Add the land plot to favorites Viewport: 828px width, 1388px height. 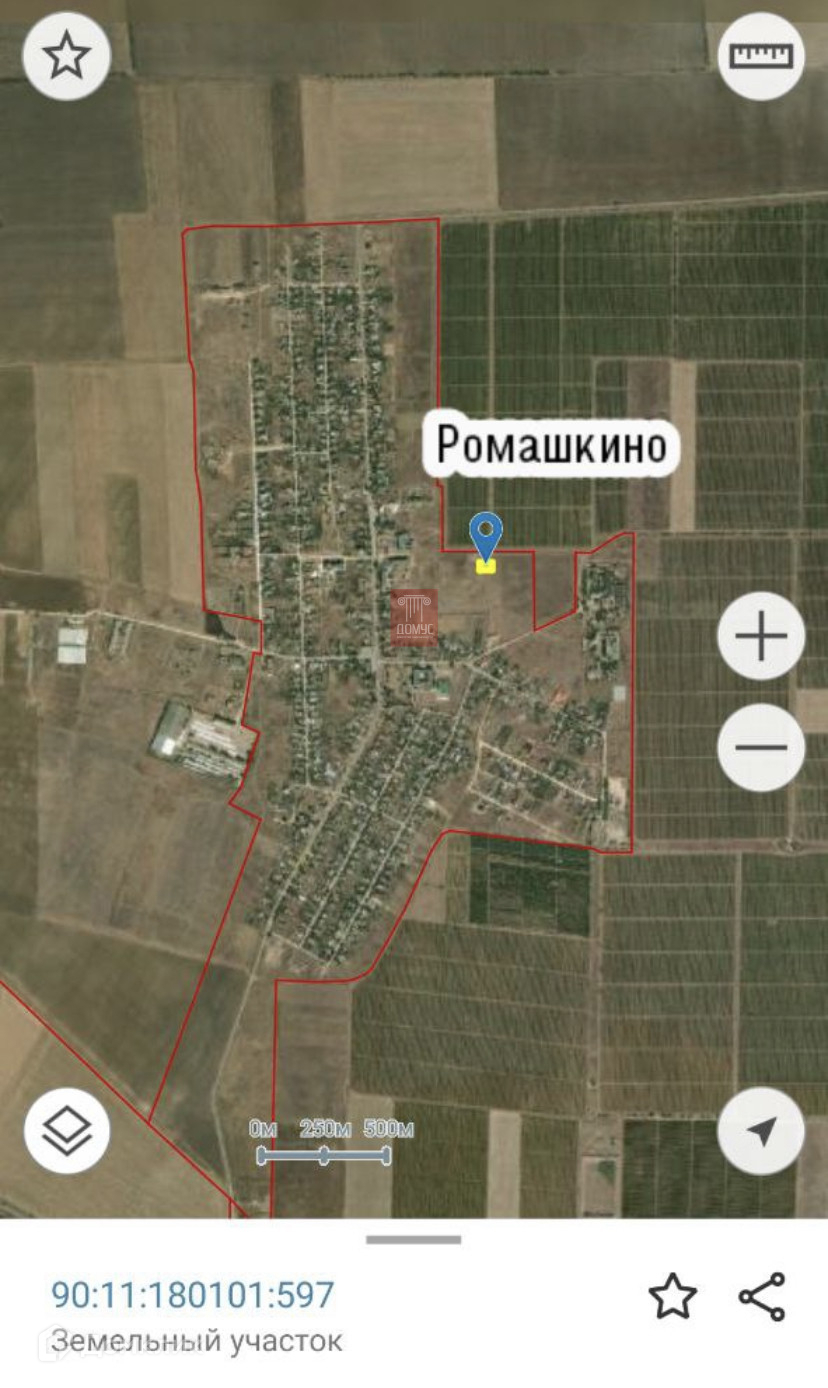tap(672, 1297)
